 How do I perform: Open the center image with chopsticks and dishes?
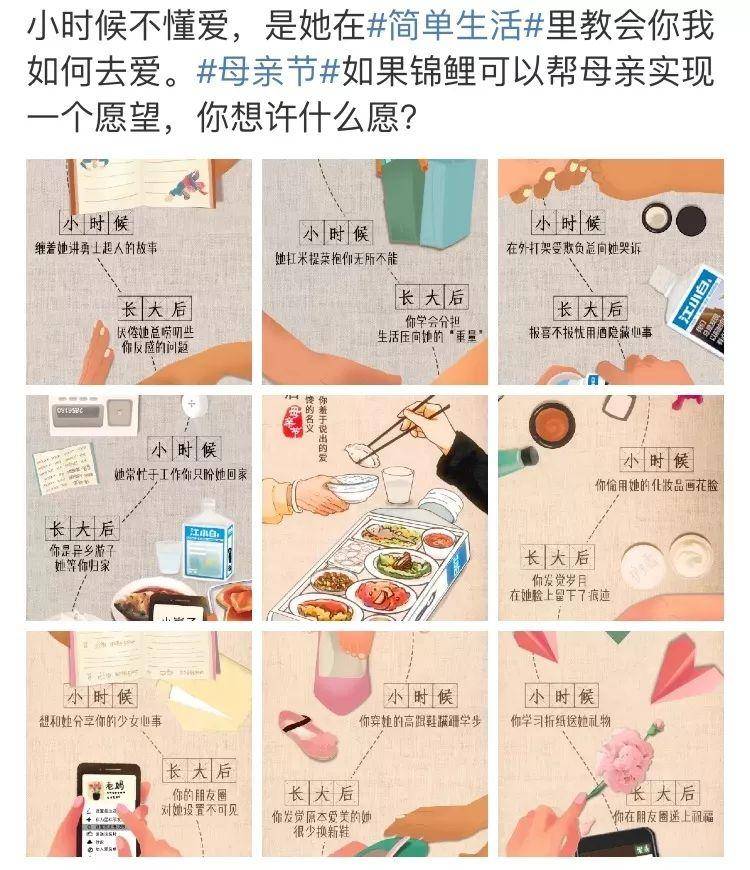tap(375, 507)
